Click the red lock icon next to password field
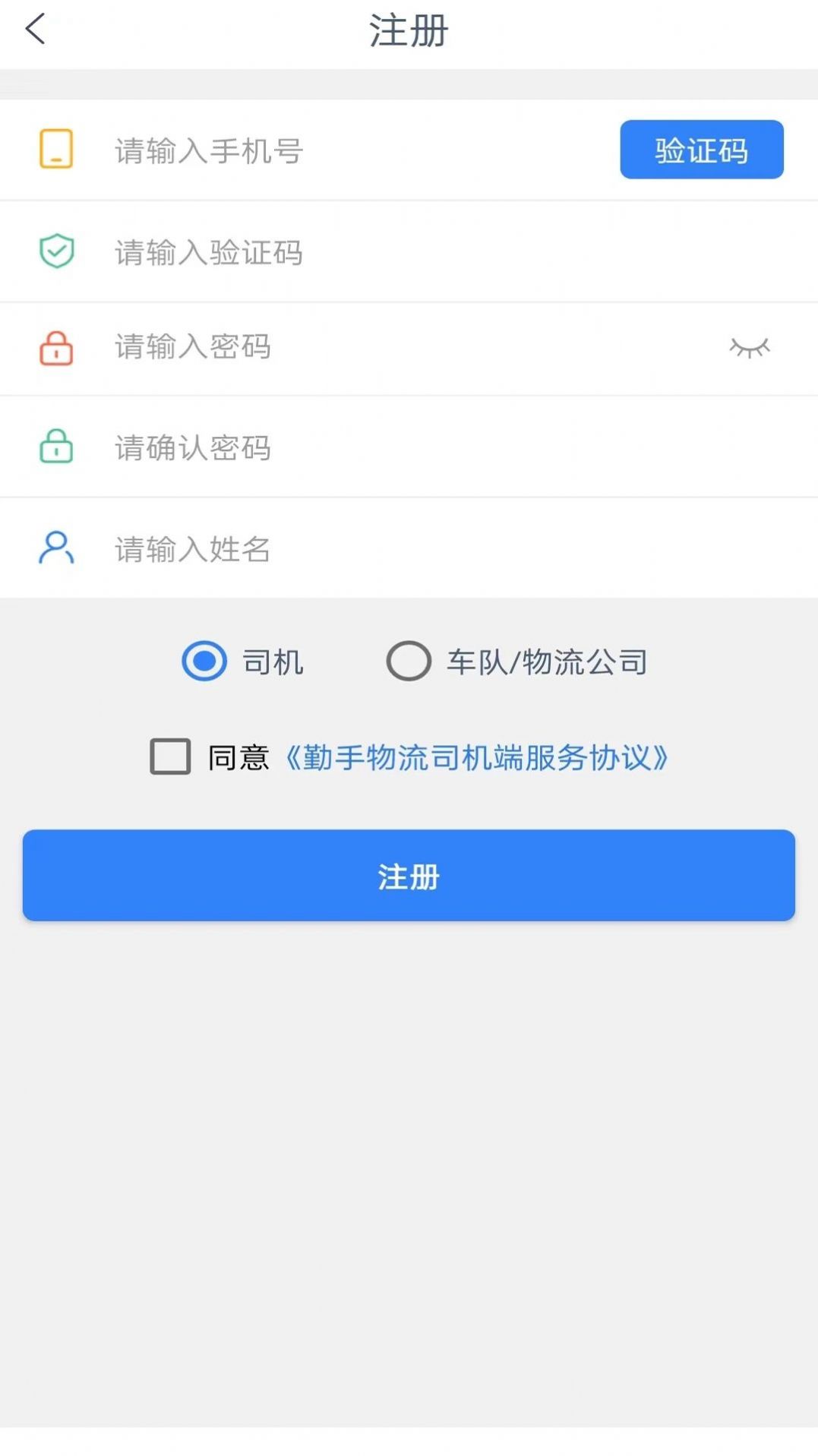Screen dimensions: 818x1456 (55, 348)
